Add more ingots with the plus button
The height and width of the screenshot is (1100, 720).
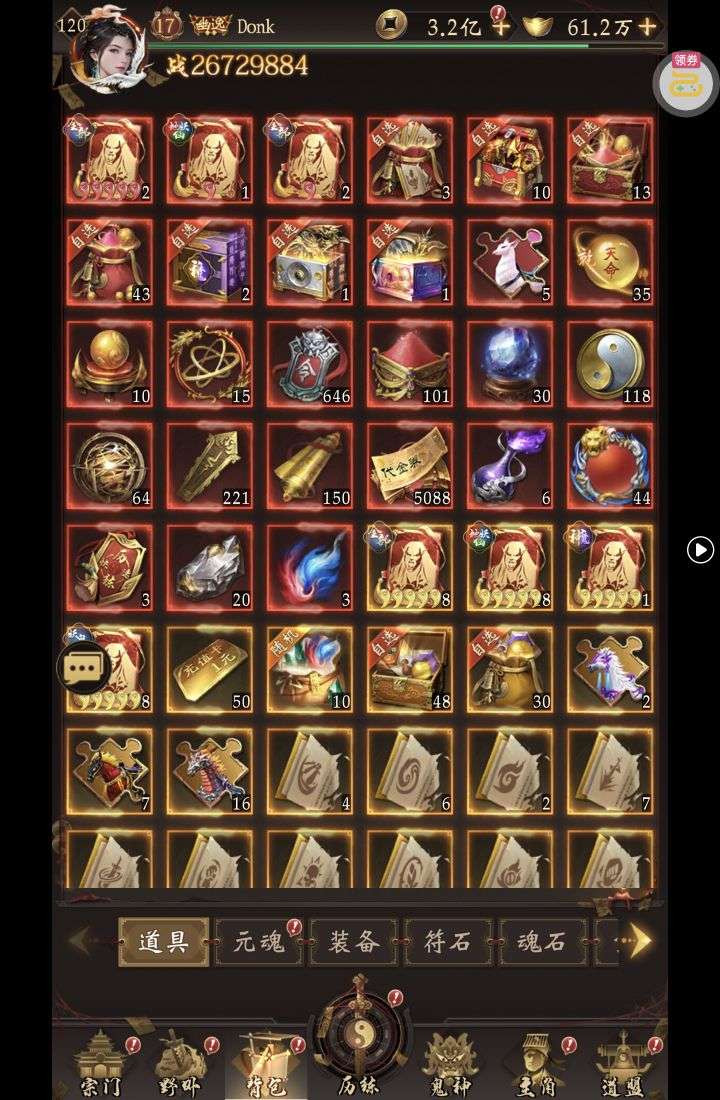(x=648, y=27)
